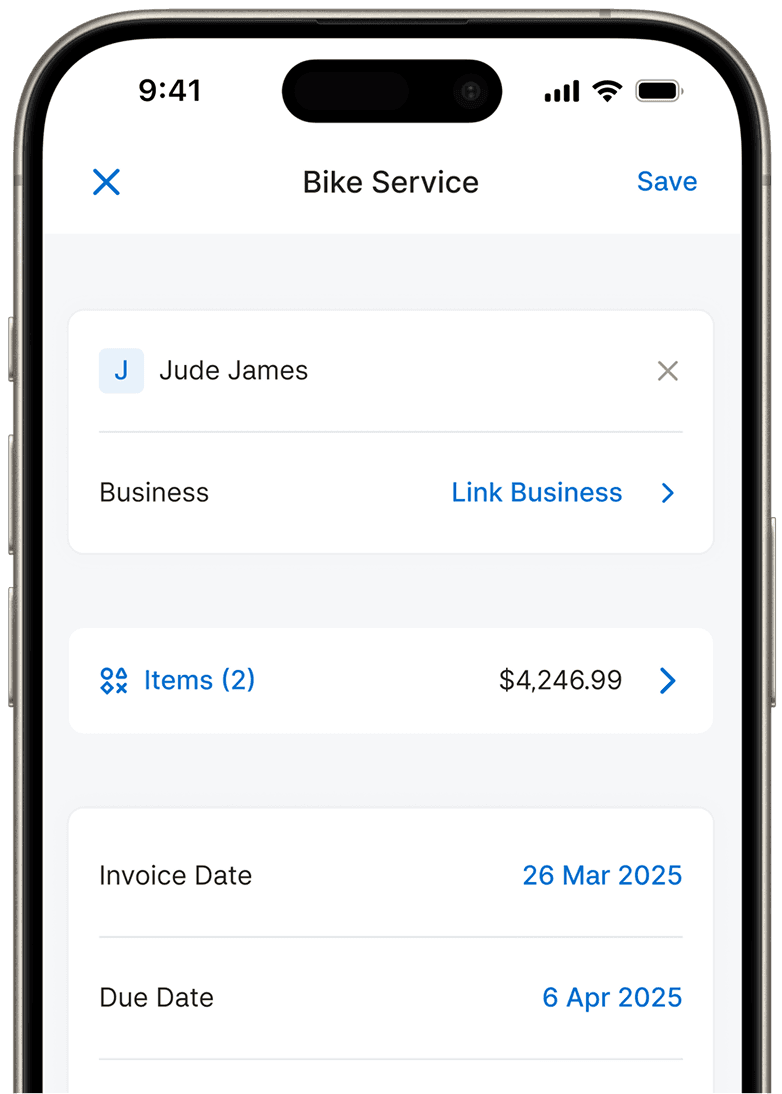Tap the J avatar next to Jude James
The image size is (782, 1094).
[121, 370]
